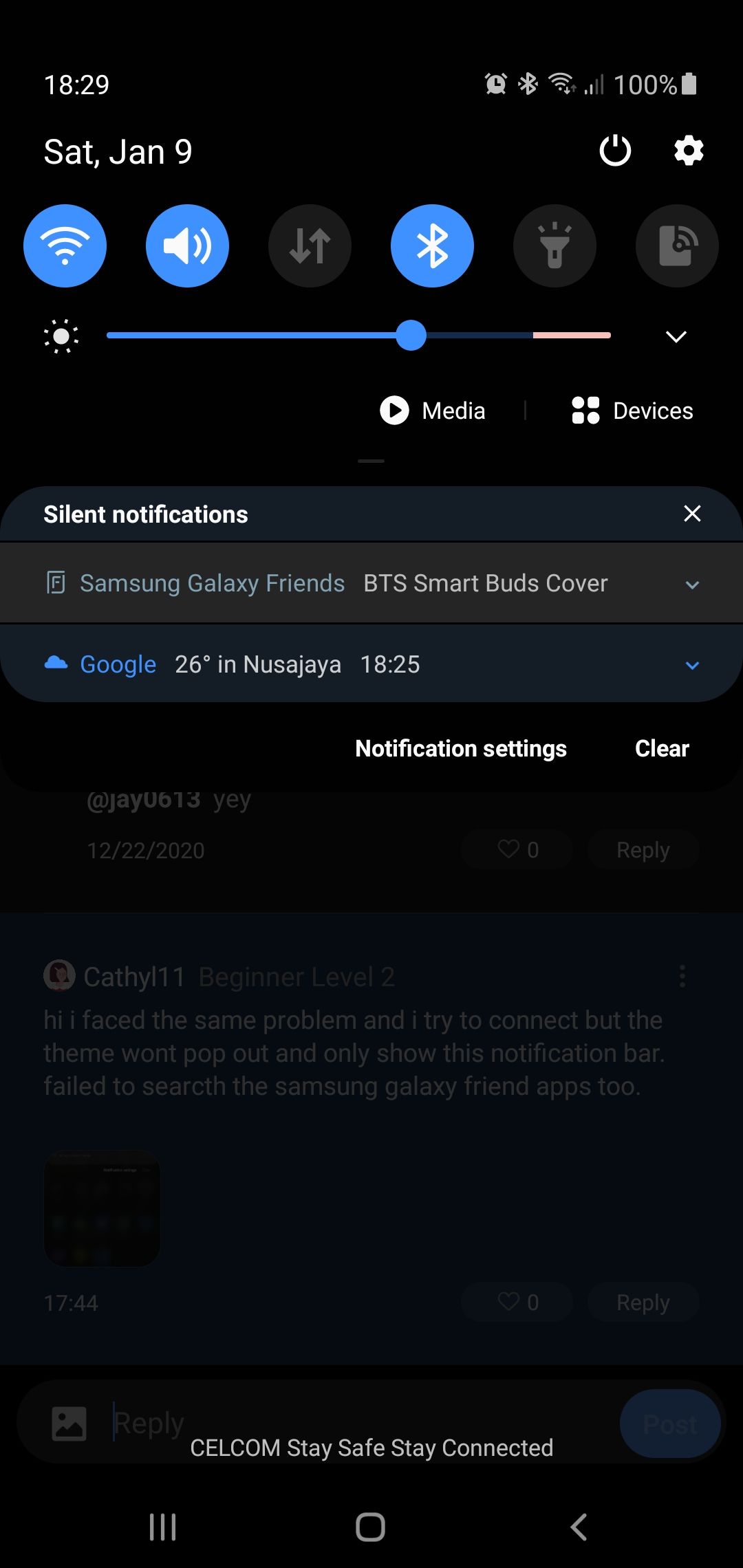743x1568 pixels.
Task: Open the Devices panel
Action: (633, 411)
